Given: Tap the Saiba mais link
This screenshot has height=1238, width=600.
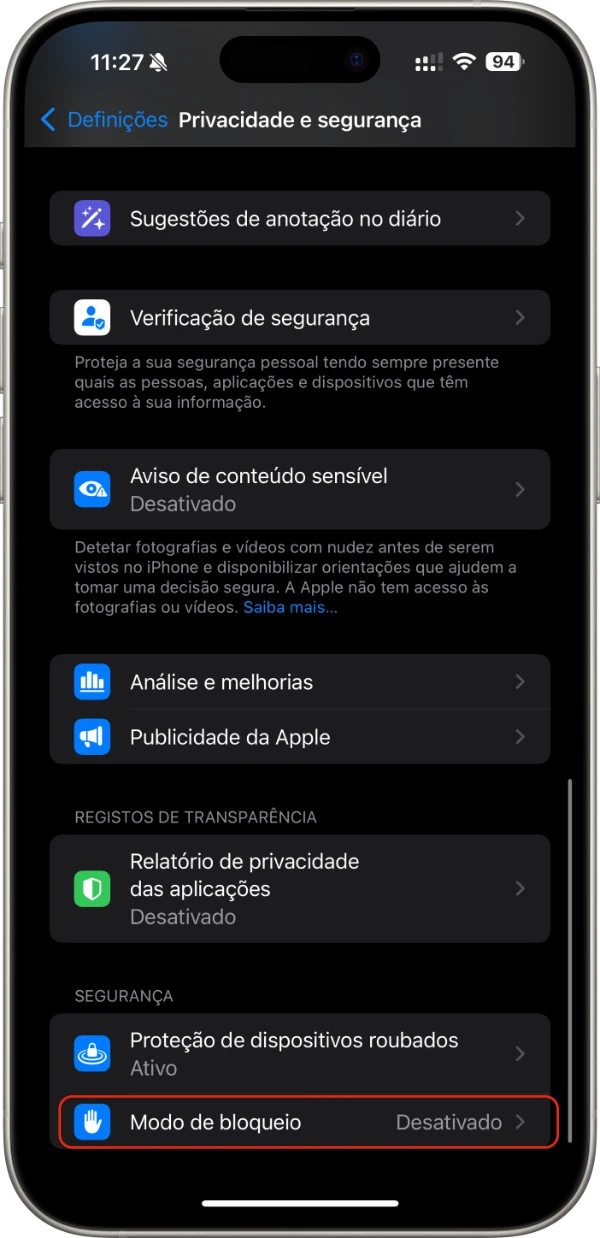Looking at the screenshot, I should click(x=290, y=607).
